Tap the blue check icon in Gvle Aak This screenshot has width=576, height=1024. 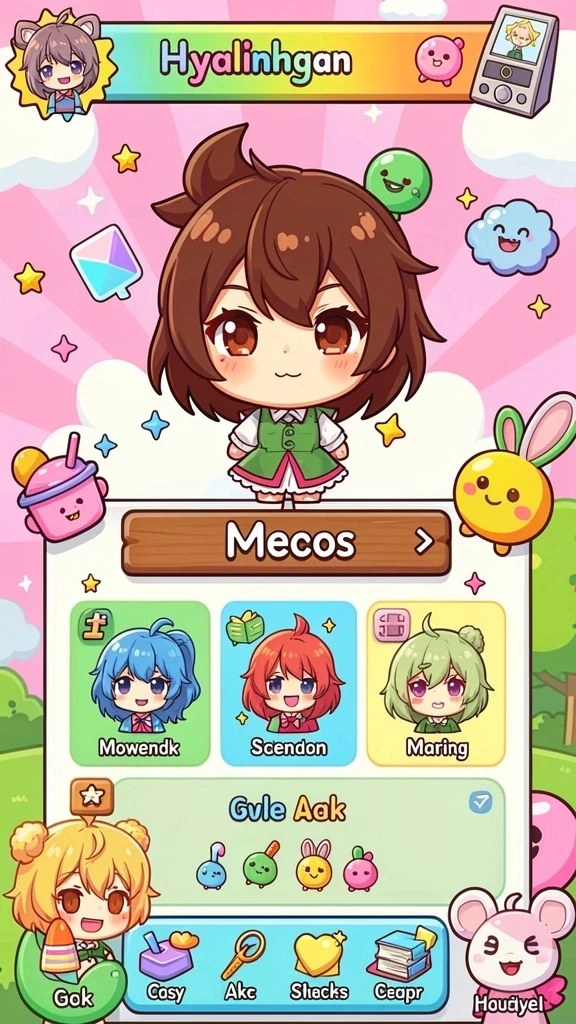481,802
